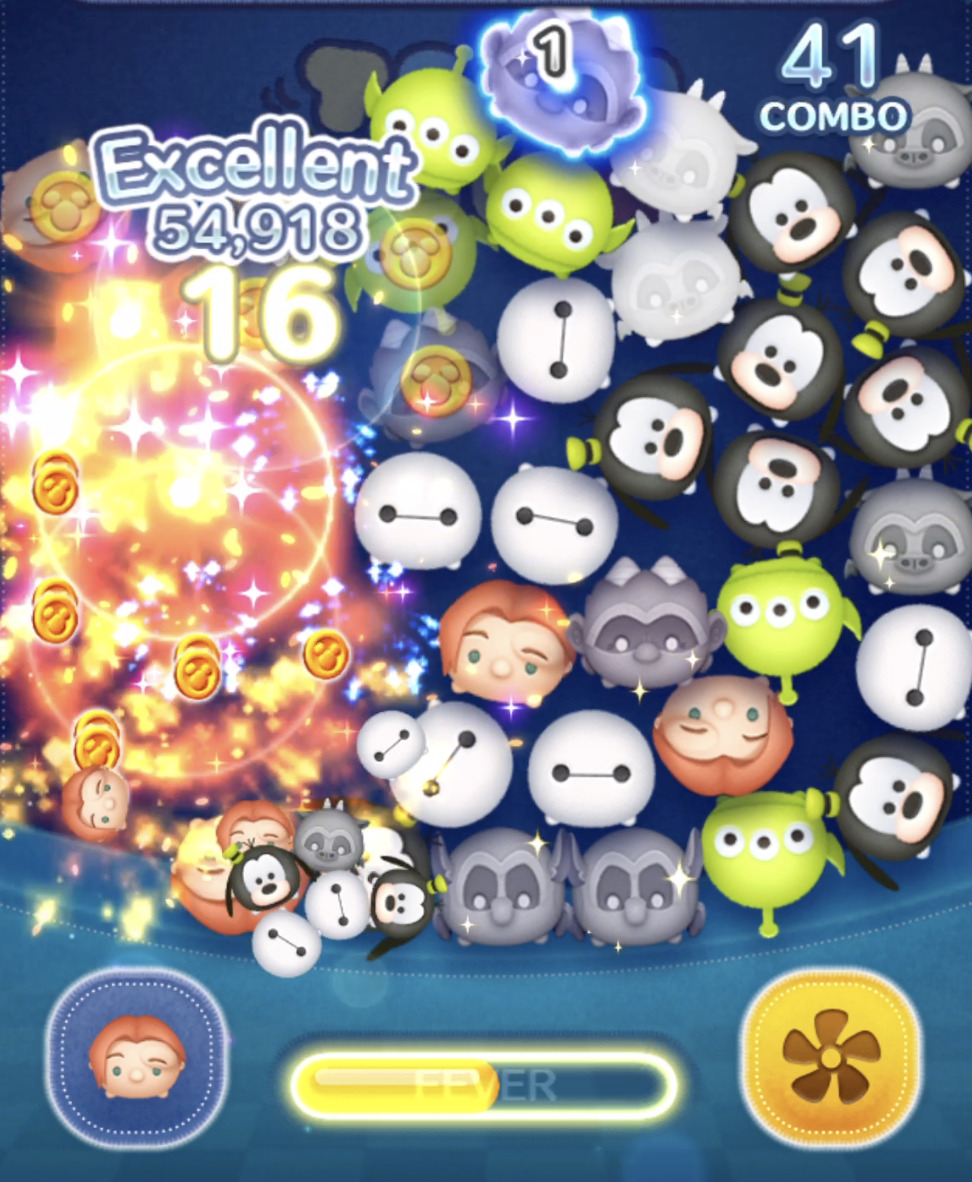Image resolution: width=972 pixels, height=1182 pixels.
Task: Tap the yellow fan shuffle button
Action: 831,1057
